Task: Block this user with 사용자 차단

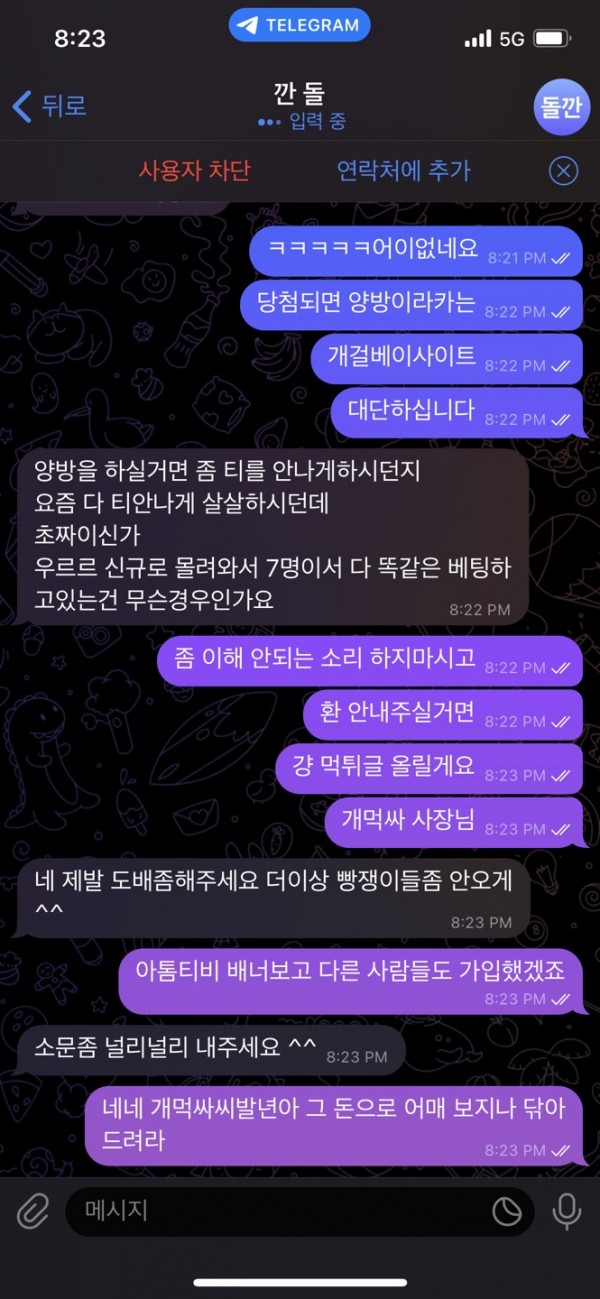Action: point(194,171)
